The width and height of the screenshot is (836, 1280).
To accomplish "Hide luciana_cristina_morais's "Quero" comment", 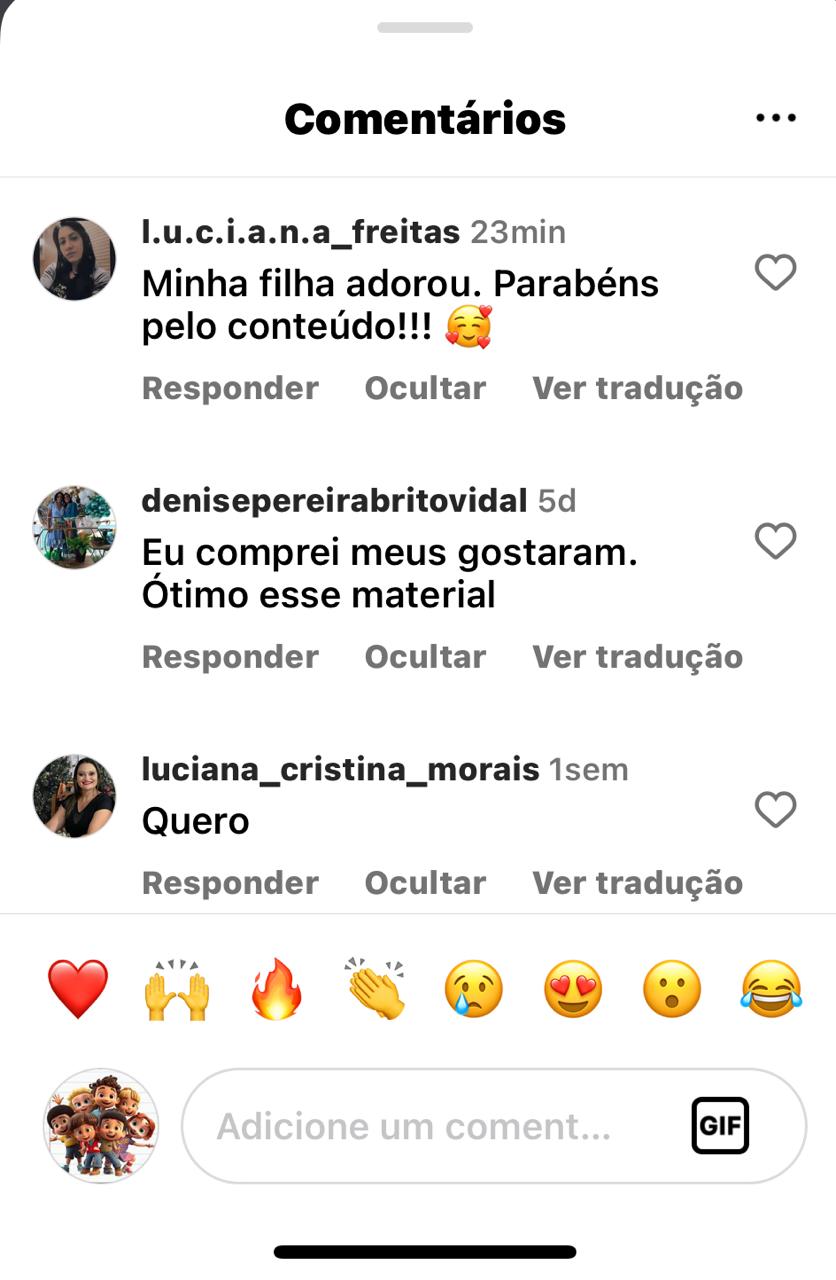I will pyautogui.click(x=425, y=883).
